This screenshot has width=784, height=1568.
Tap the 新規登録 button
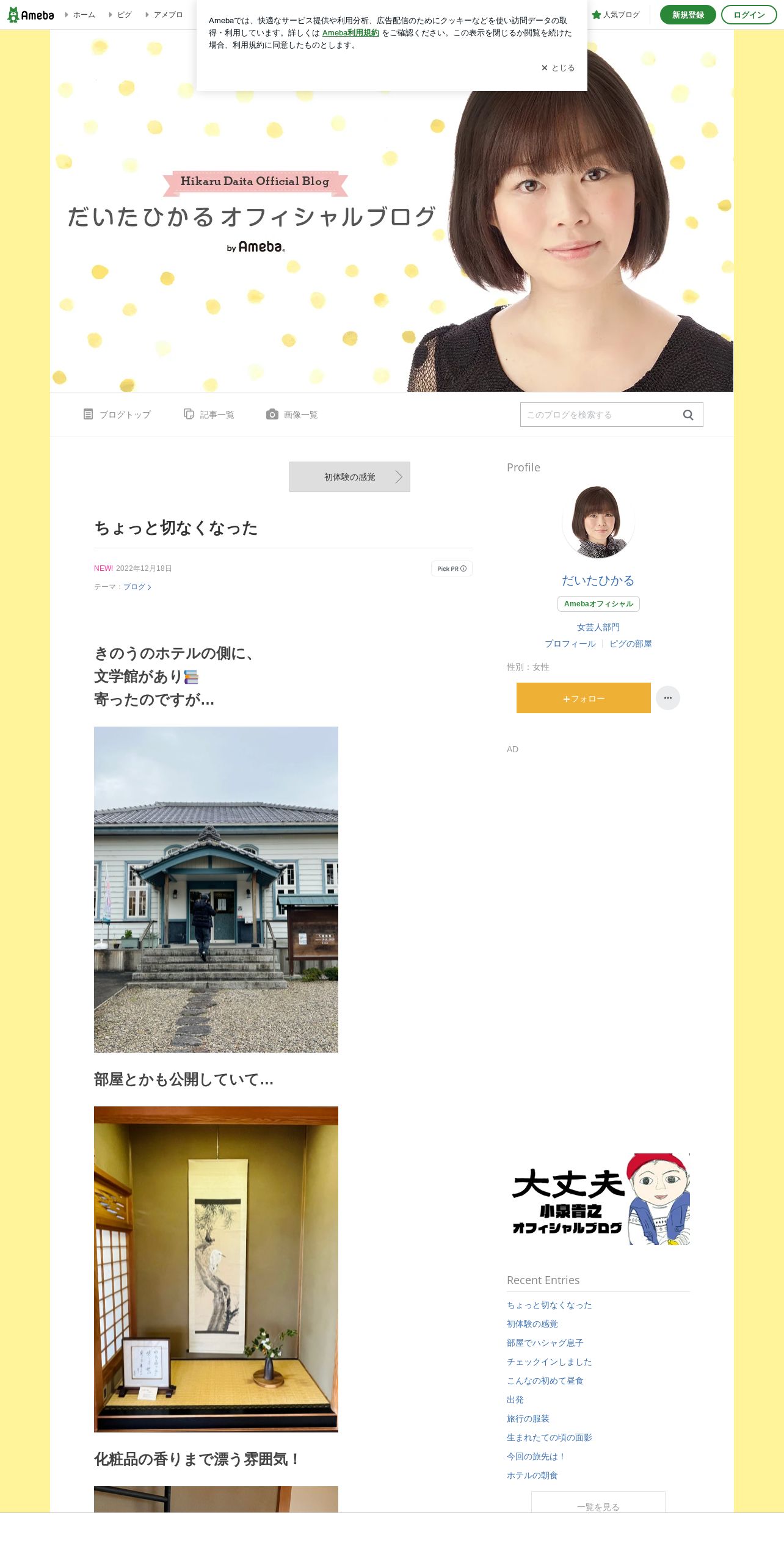pos(688,15)
